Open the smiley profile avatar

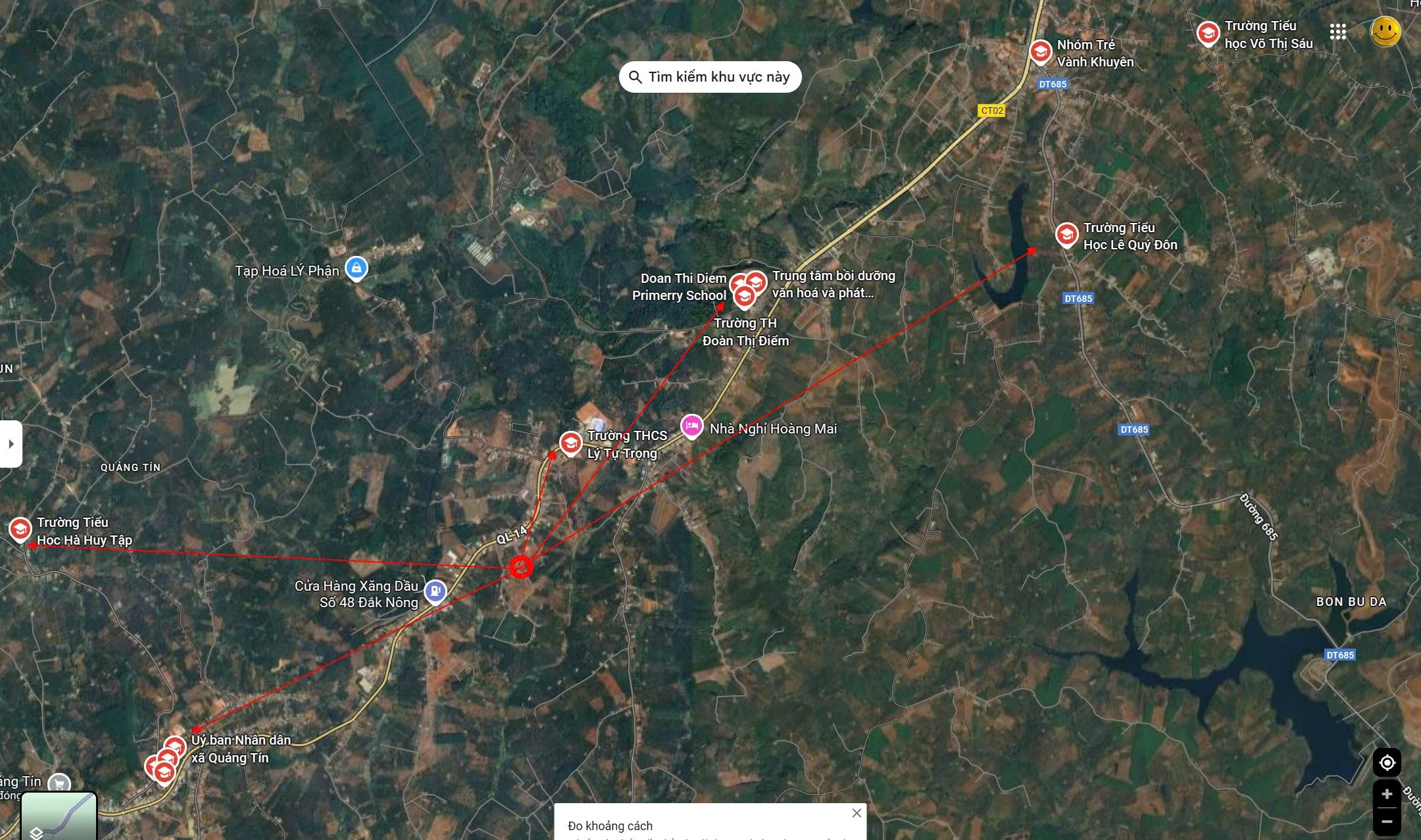1385,32
